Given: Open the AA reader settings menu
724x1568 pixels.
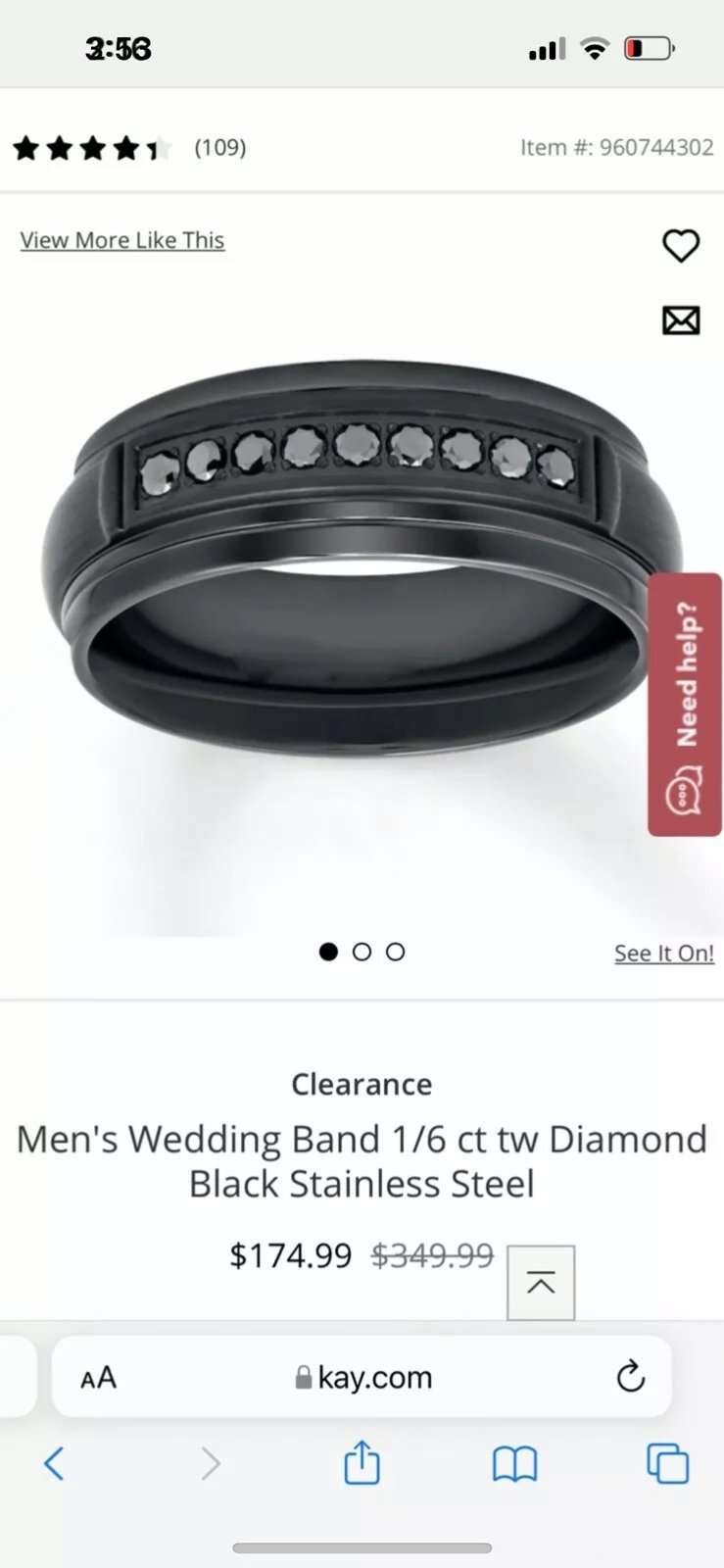Looking at the screenshot, I should [x=98, y=1377].
